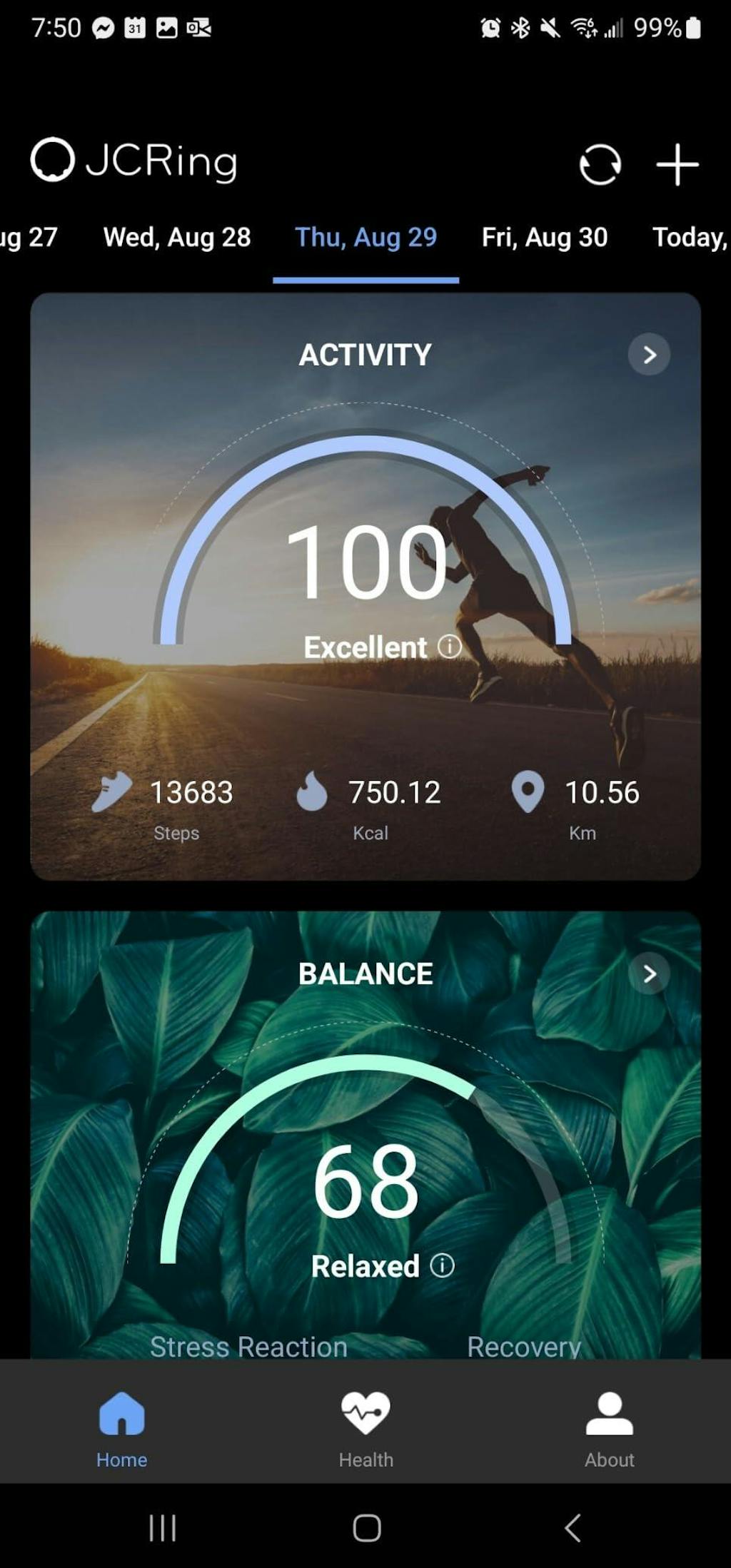Open the Recovery section
731x1568 pixels.
[x=525, y=1346]
